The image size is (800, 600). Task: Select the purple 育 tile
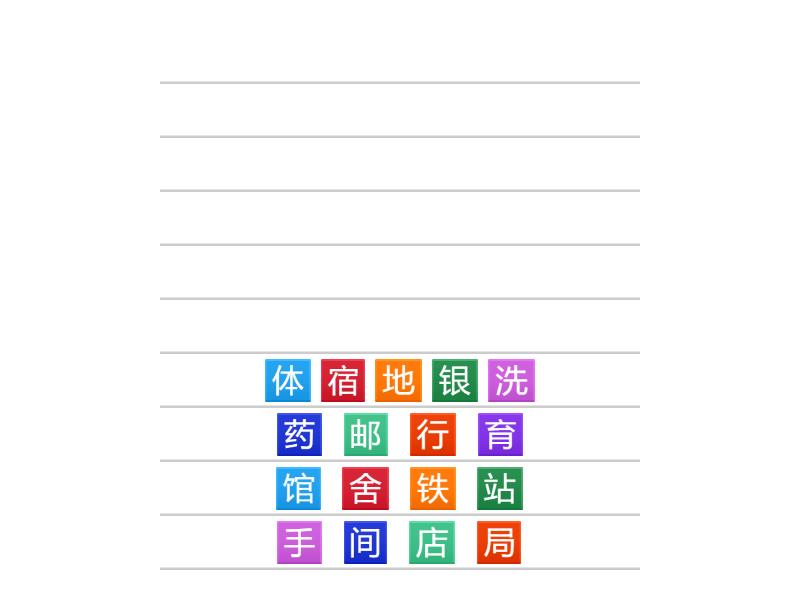pos(500,435)
